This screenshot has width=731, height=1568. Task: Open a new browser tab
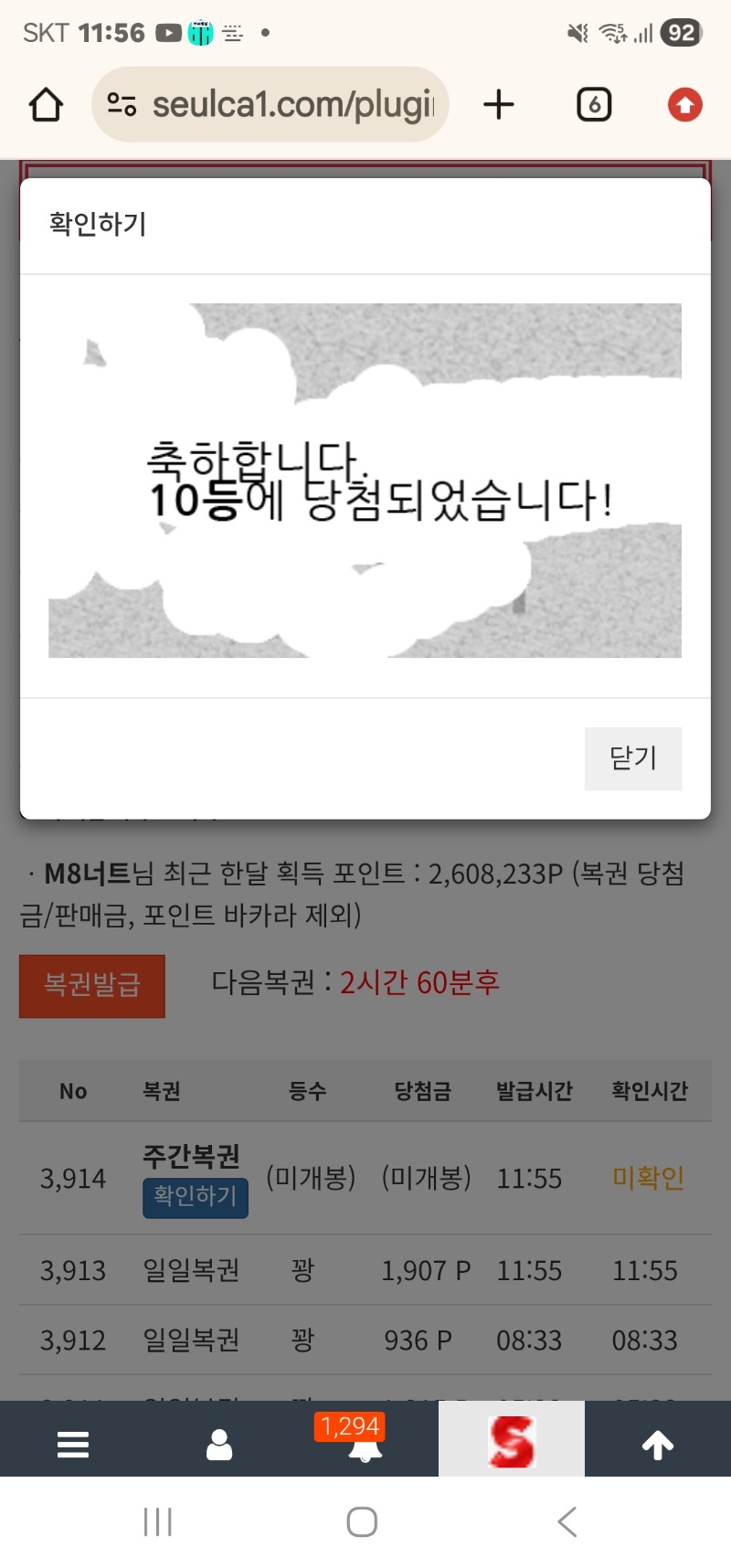[499, 105]
